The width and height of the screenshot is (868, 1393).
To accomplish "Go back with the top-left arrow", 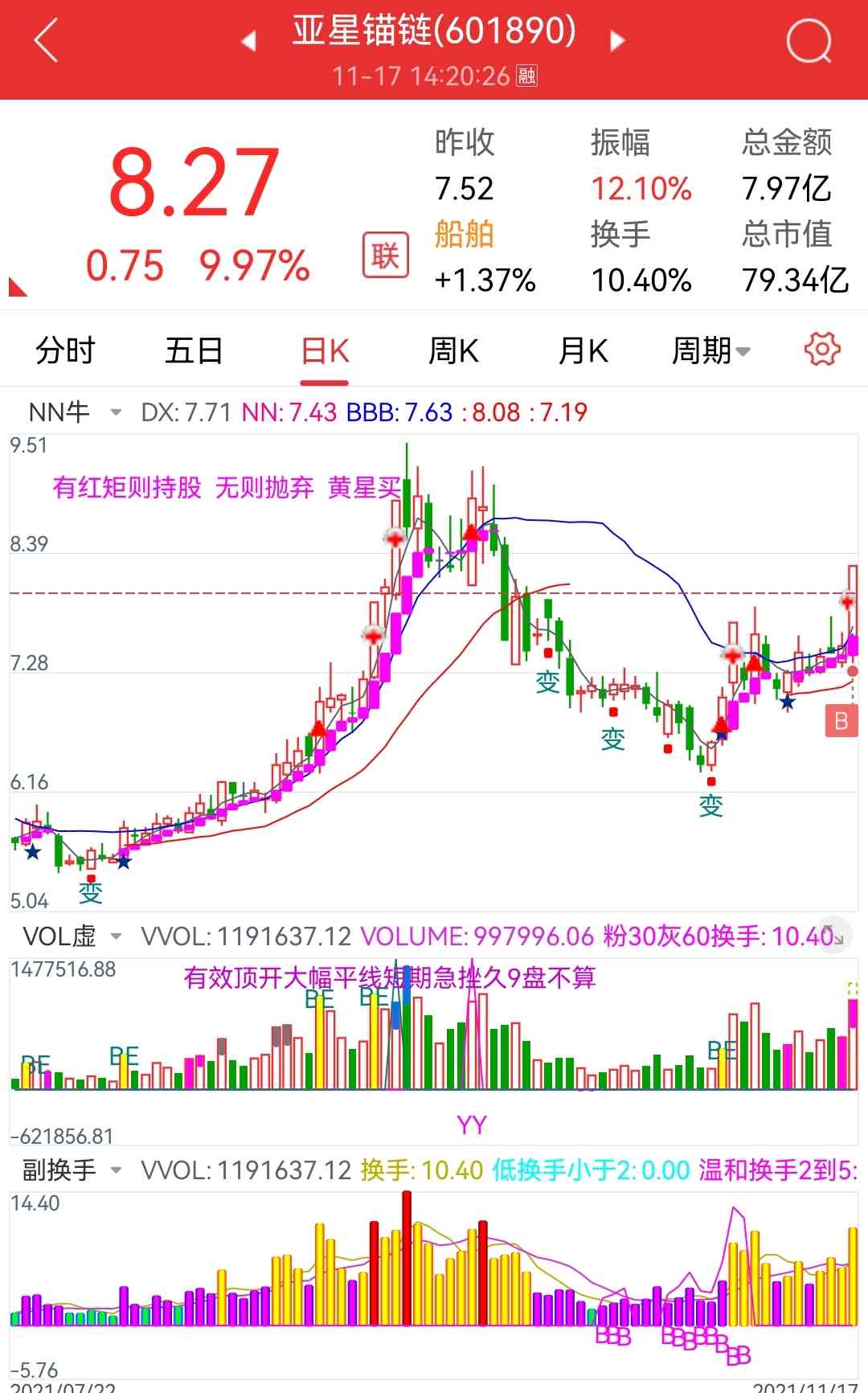I will click(47, 41).
